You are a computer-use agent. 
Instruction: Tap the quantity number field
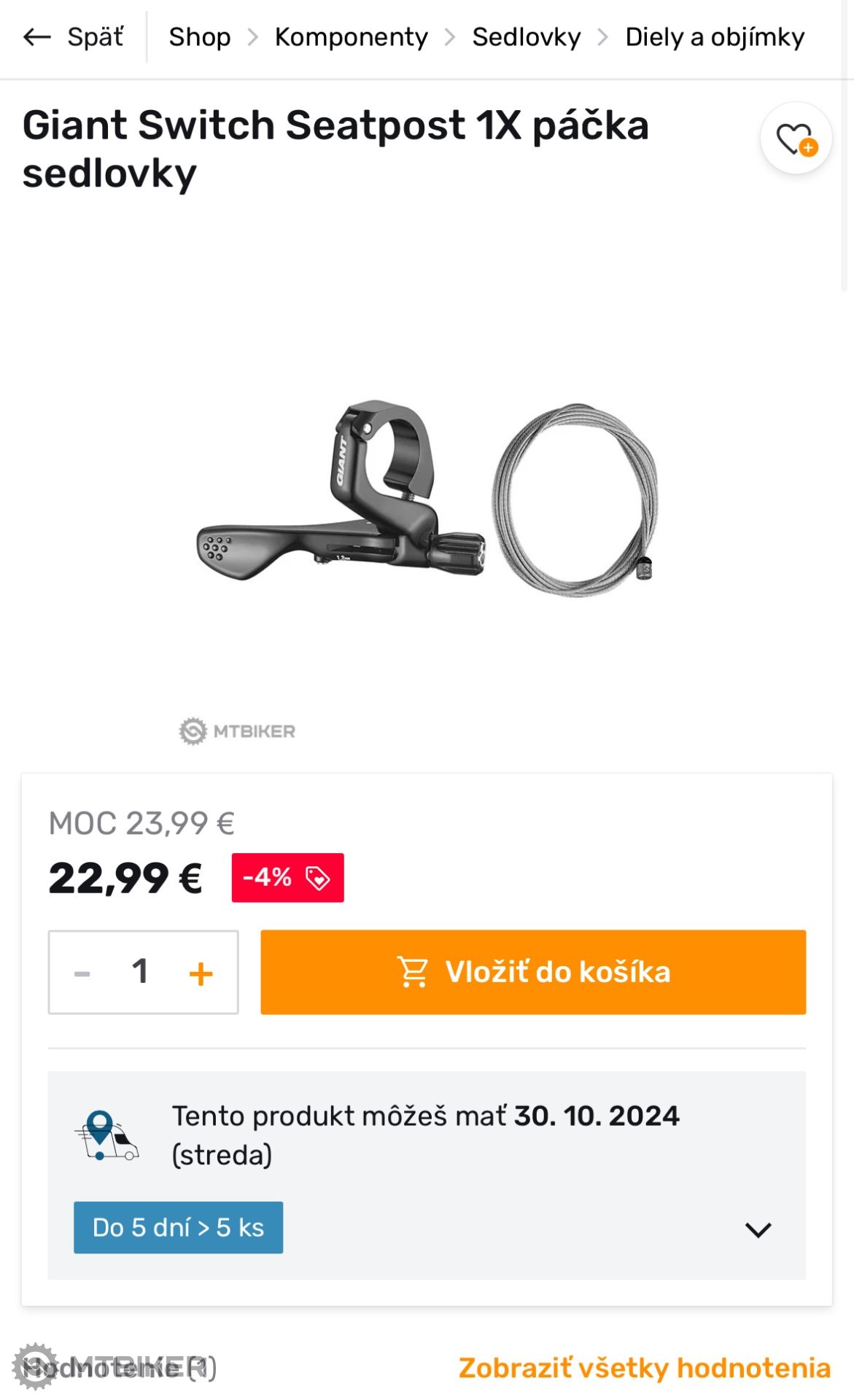[140, 971]
